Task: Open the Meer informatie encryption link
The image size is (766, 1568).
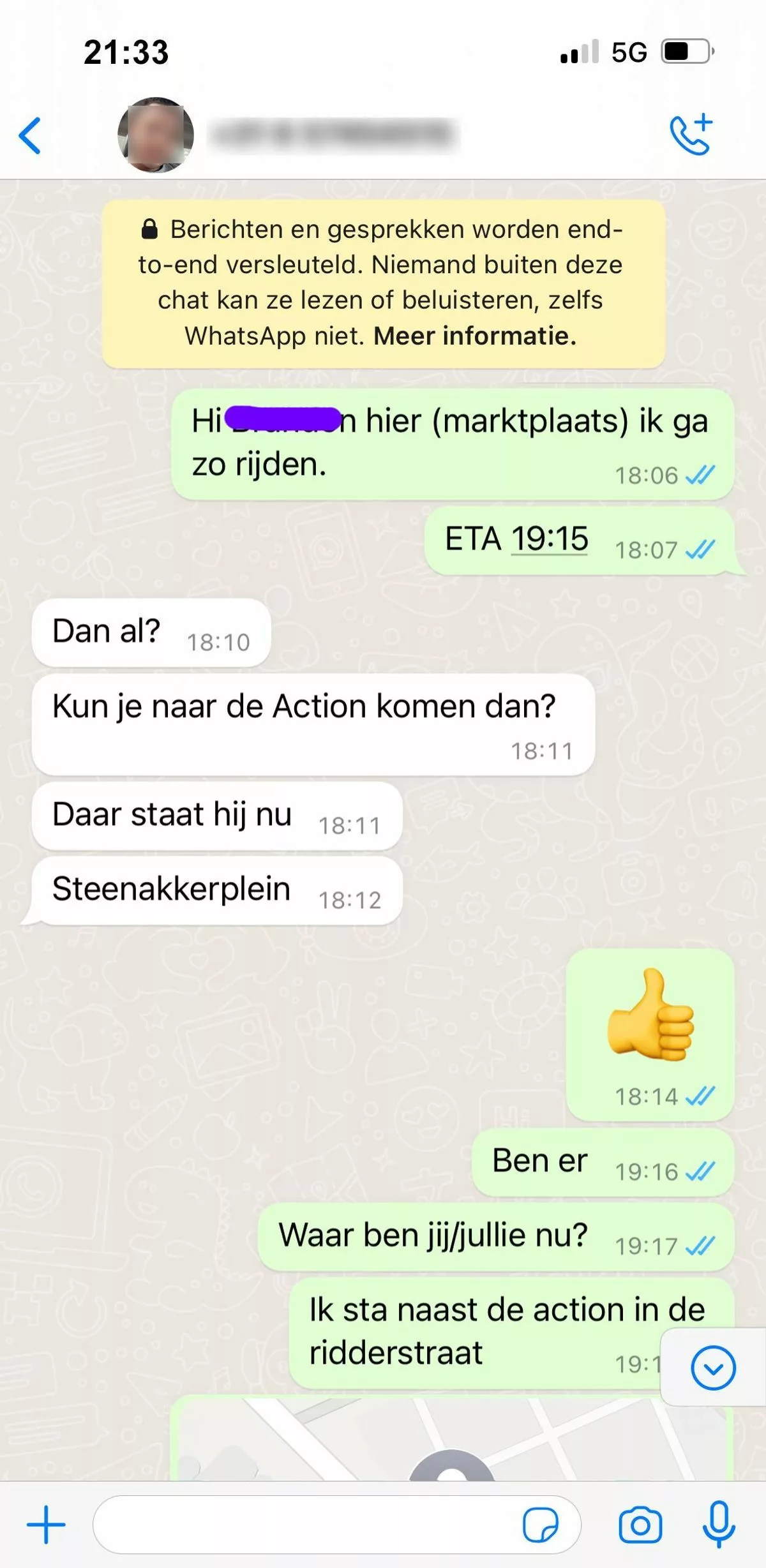Action: point(475,336)
